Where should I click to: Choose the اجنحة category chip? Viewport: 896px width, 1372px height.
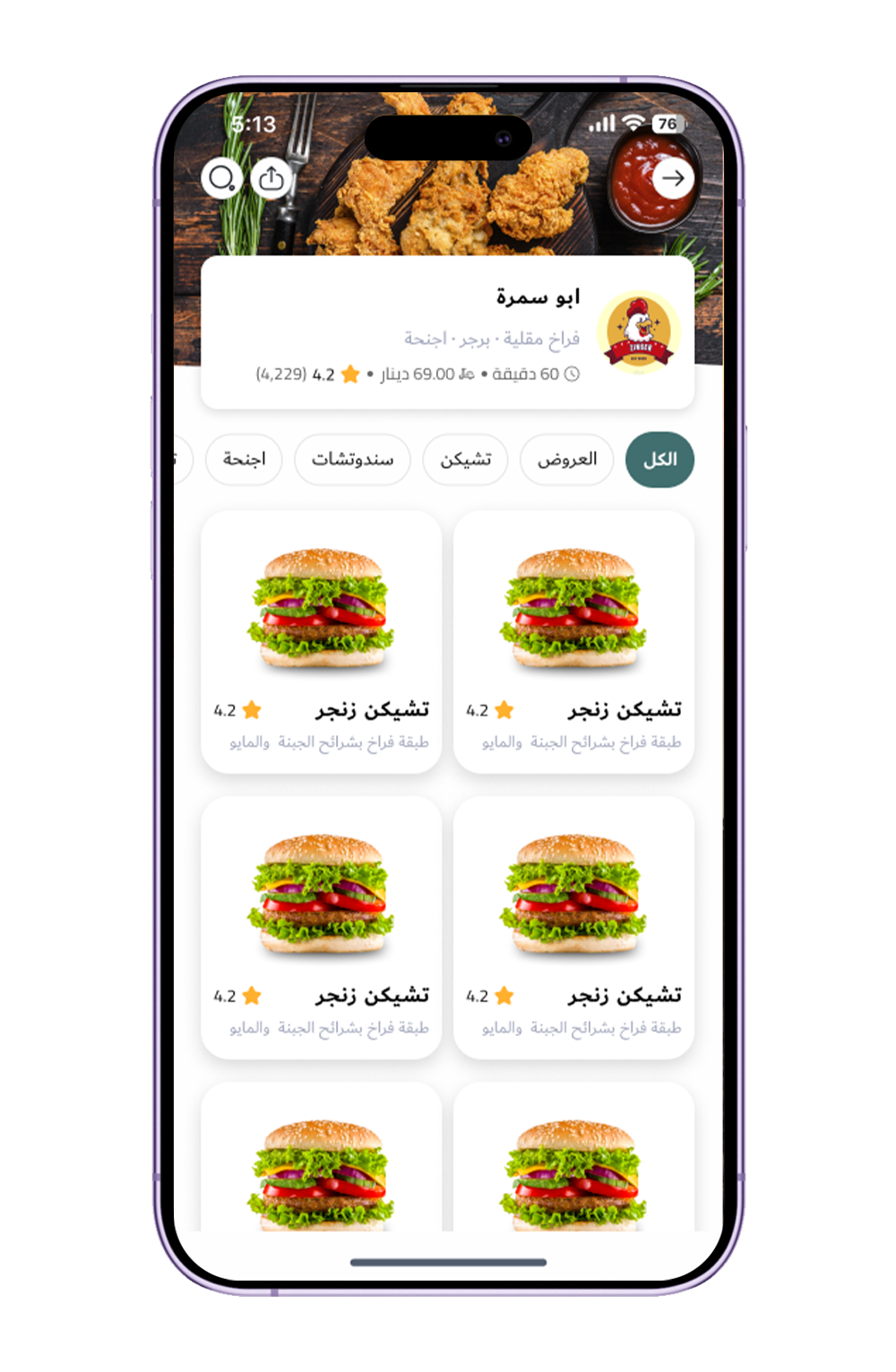point(244,459)
